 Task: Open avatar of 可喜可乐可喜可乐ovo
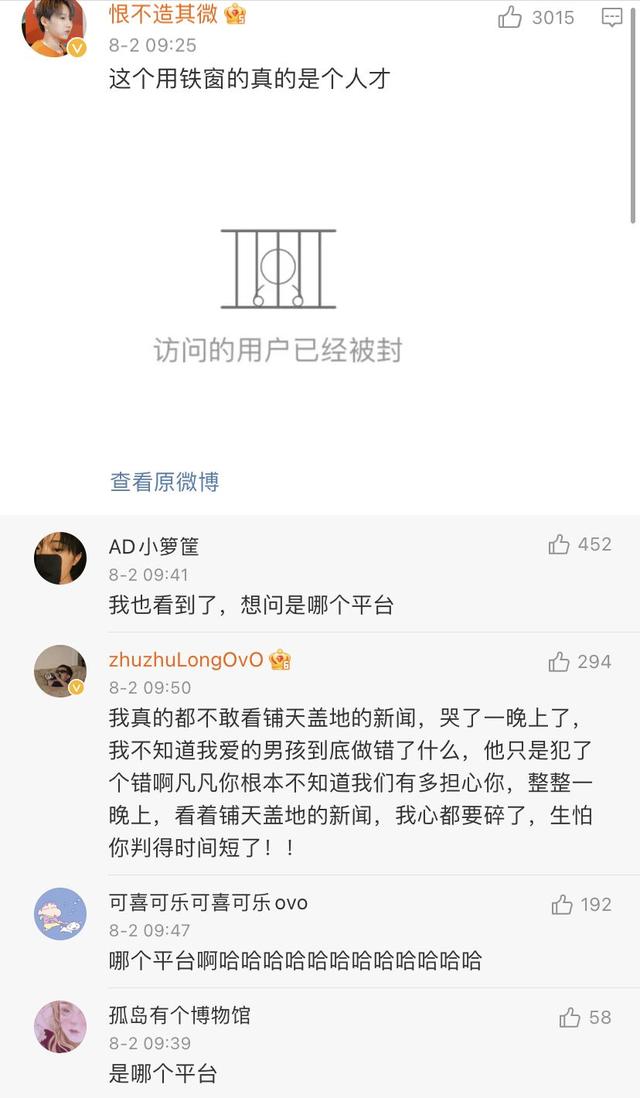[60, 913]
